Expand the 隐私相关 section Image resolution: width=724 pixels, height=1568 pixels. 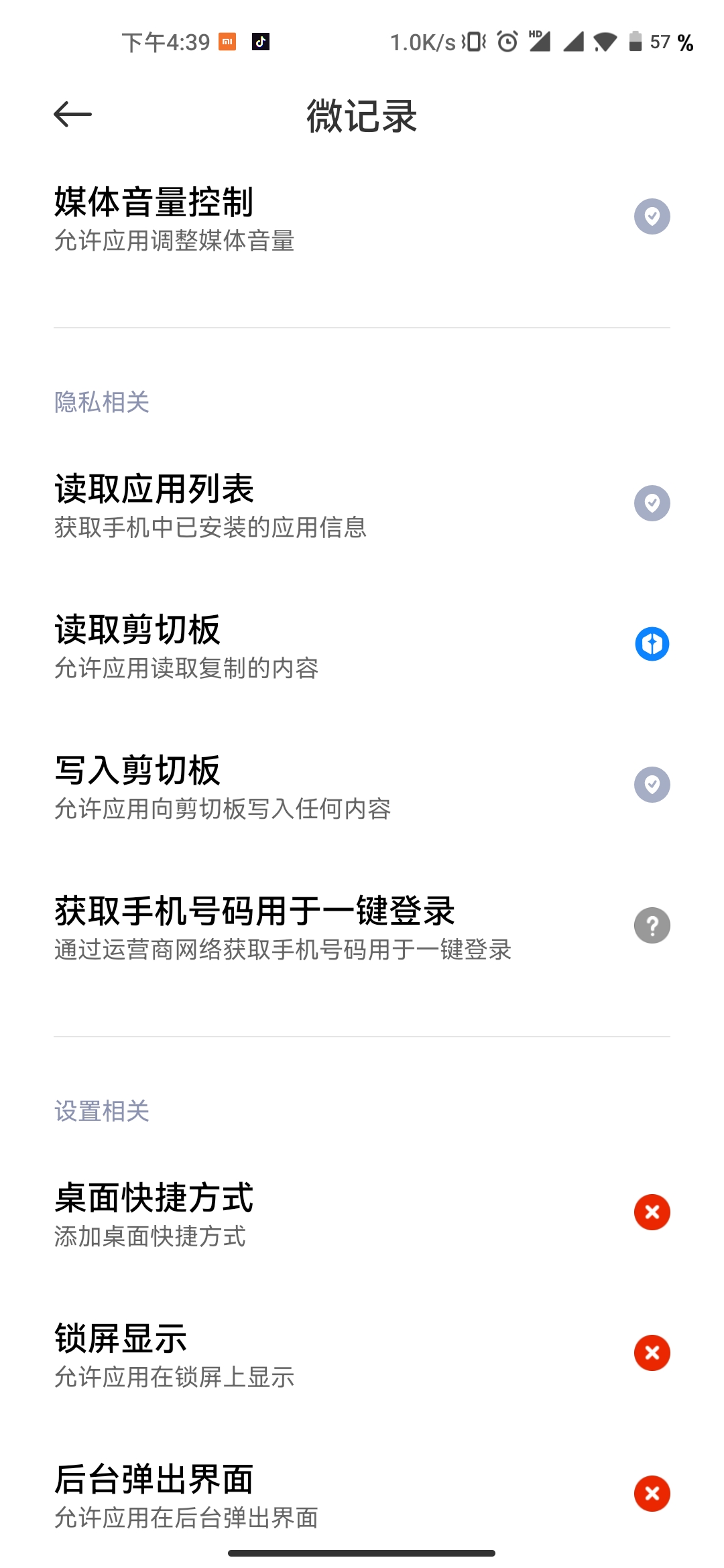(x=101, y=402)
